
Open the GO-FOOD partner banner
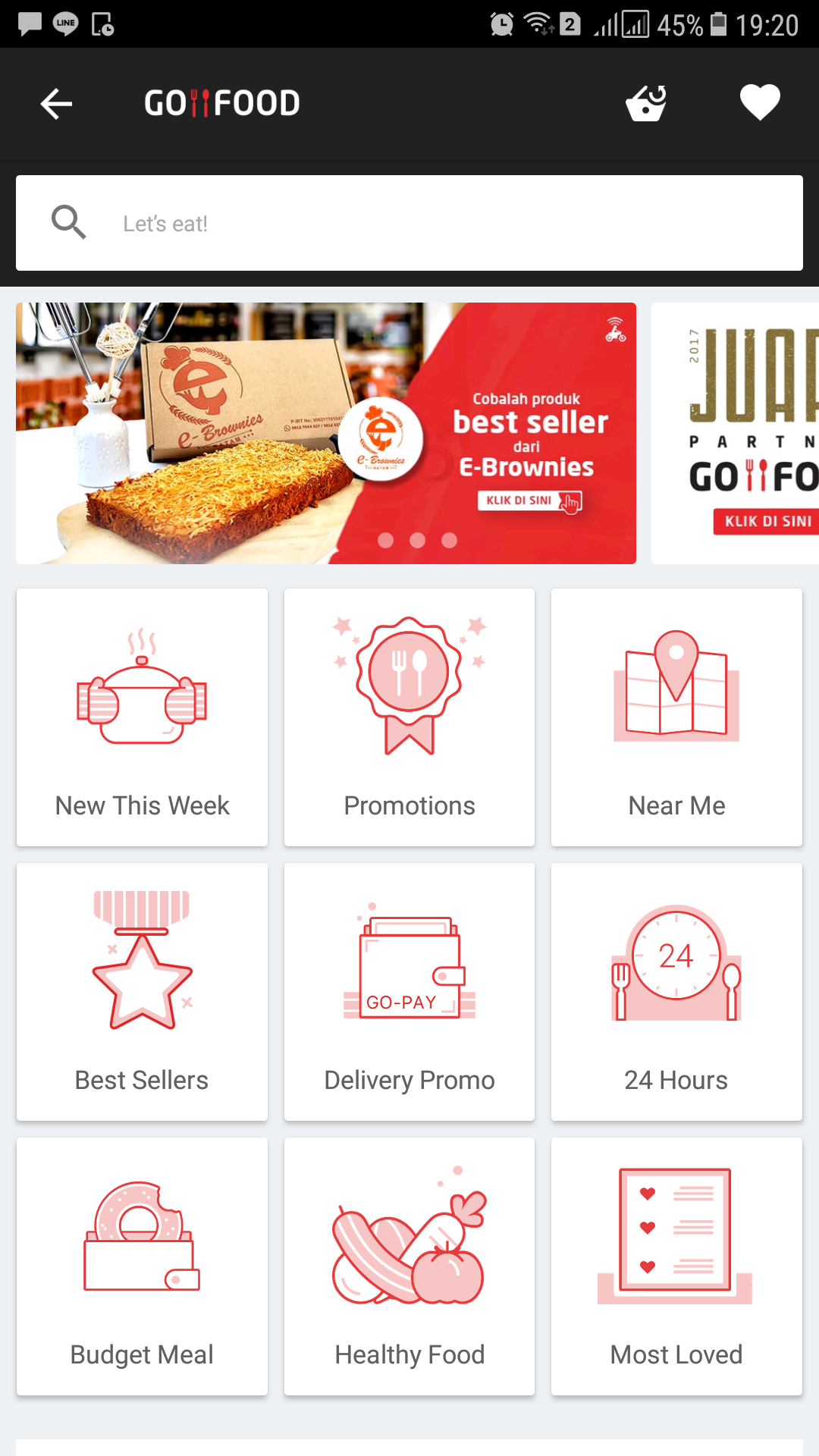coord(736,433)
